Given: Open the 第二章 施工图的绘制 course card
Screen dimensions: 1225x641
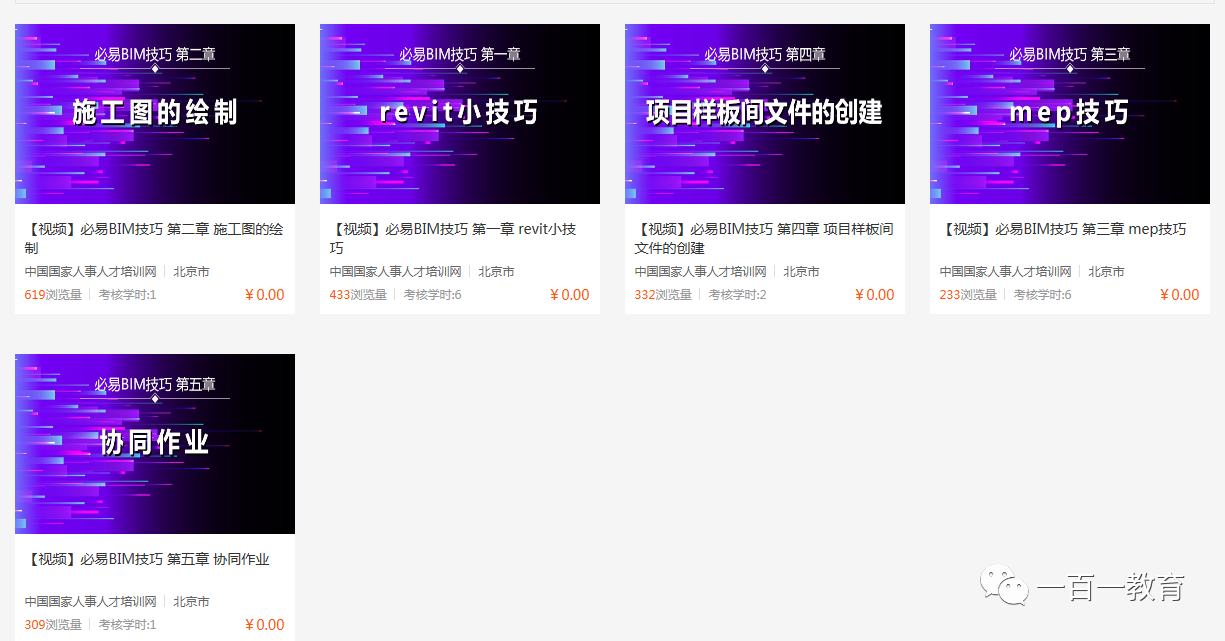Looking at the screenshot, I should 155,115.
